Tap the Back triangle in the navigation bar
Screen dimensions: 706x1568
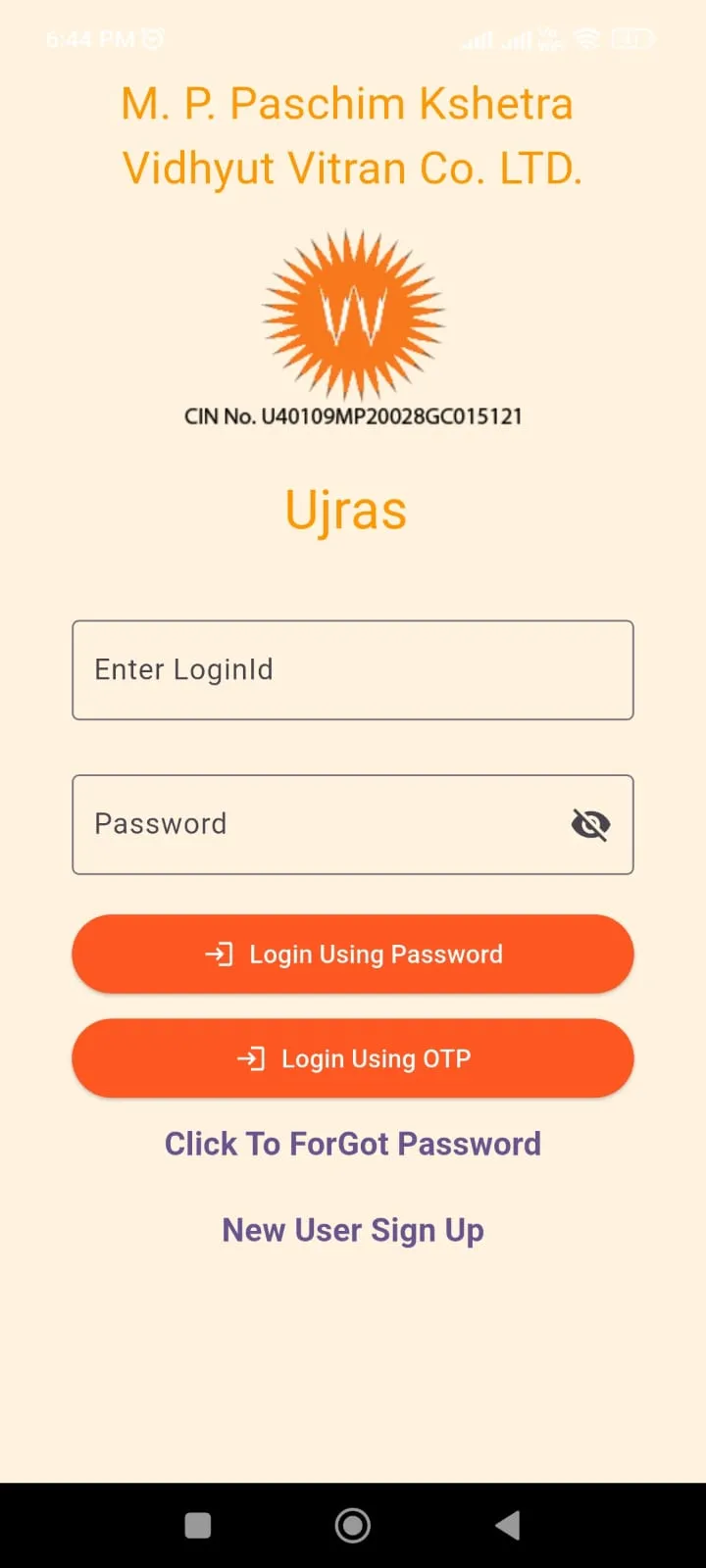tap(508, 1525)
